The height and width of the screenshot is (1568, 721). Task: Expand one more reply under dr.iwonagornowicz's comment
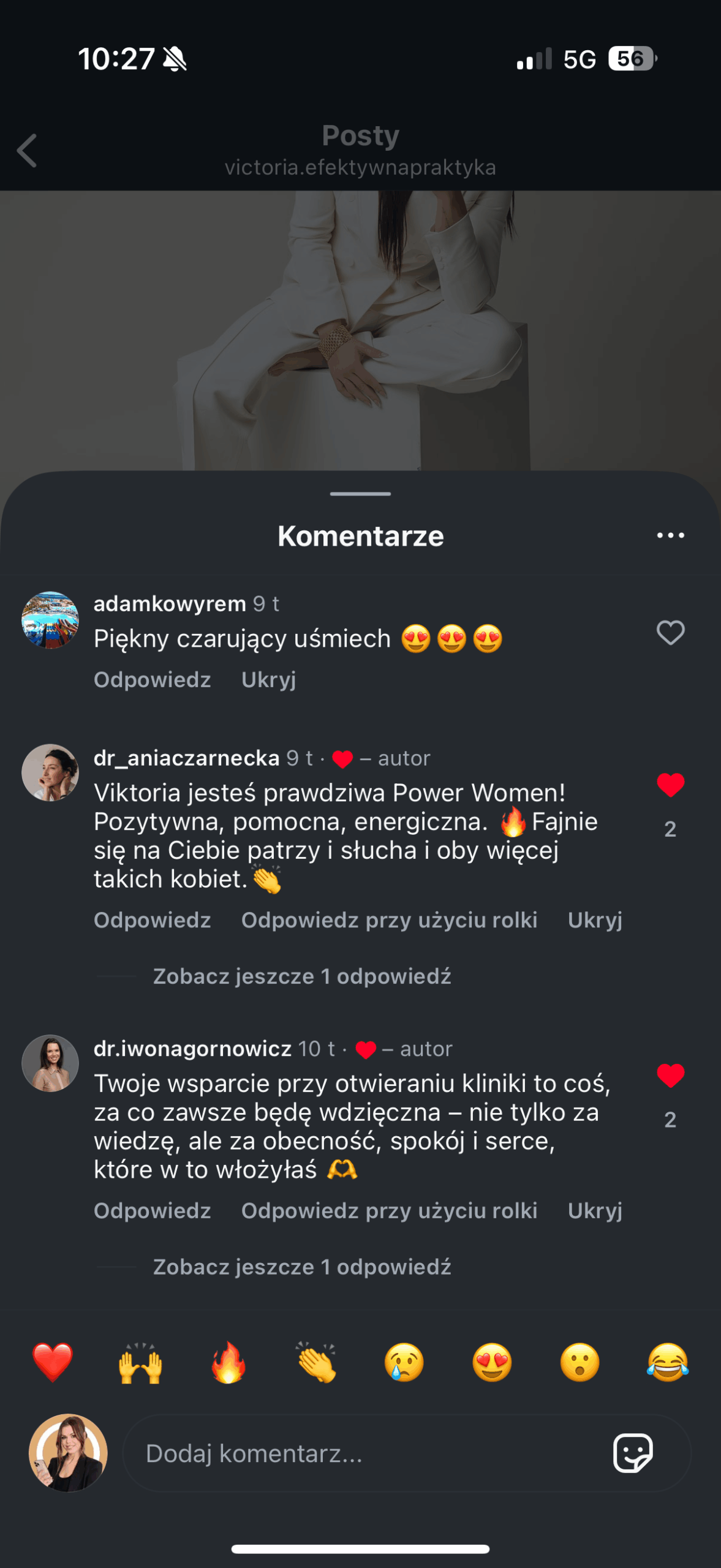point(301,1267)
